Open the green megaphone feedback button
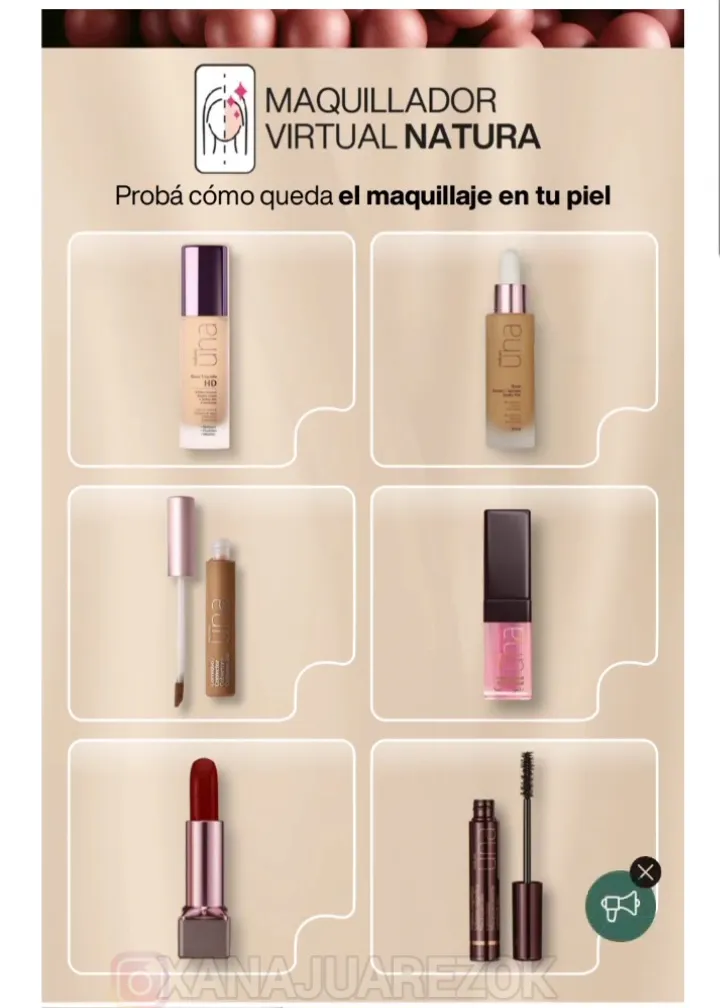 pos(620,906)
